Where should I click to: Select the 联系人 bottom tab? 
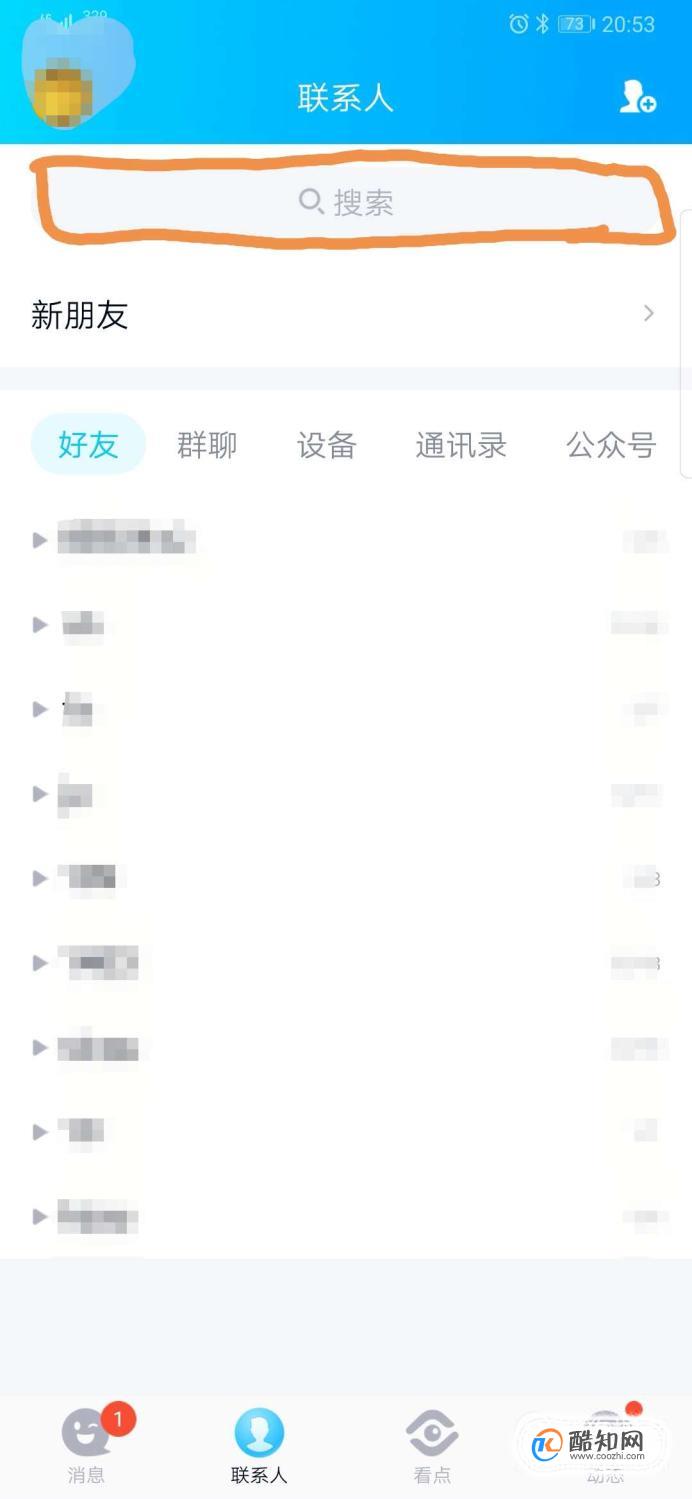point(259,1446)
